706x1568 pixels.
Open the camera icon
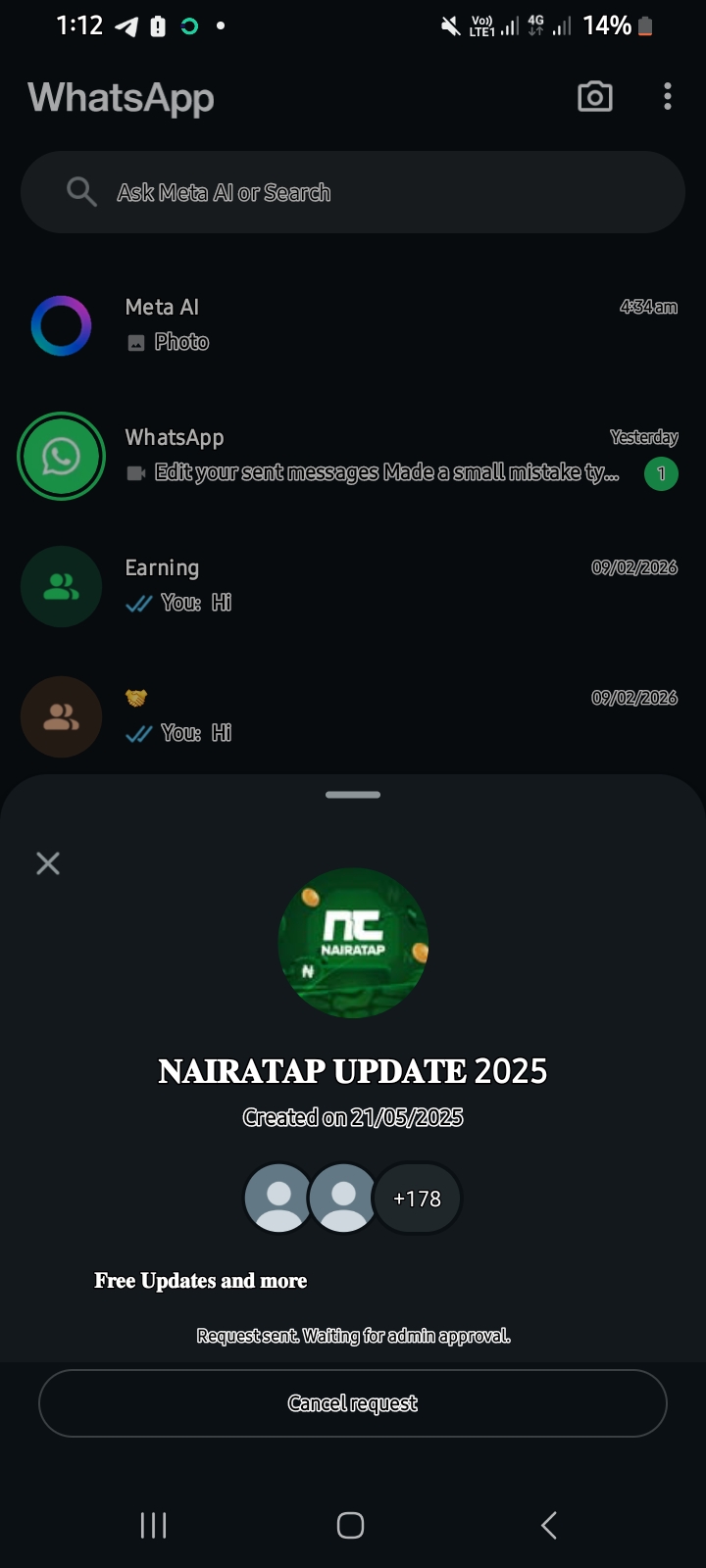coord(595,97)
